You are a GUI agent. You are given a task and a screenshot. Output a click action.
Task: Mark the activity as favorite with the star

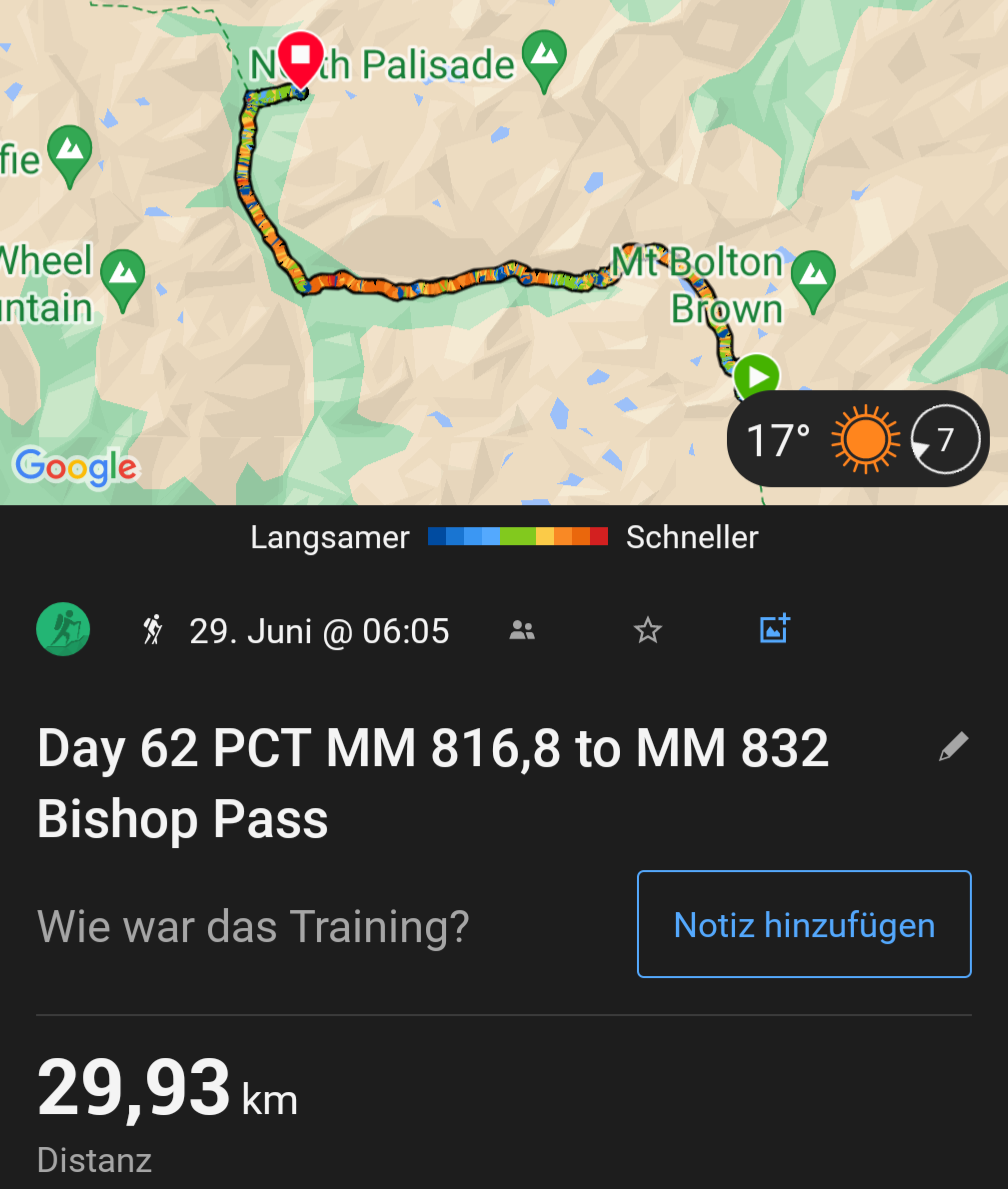pos(648,630)
